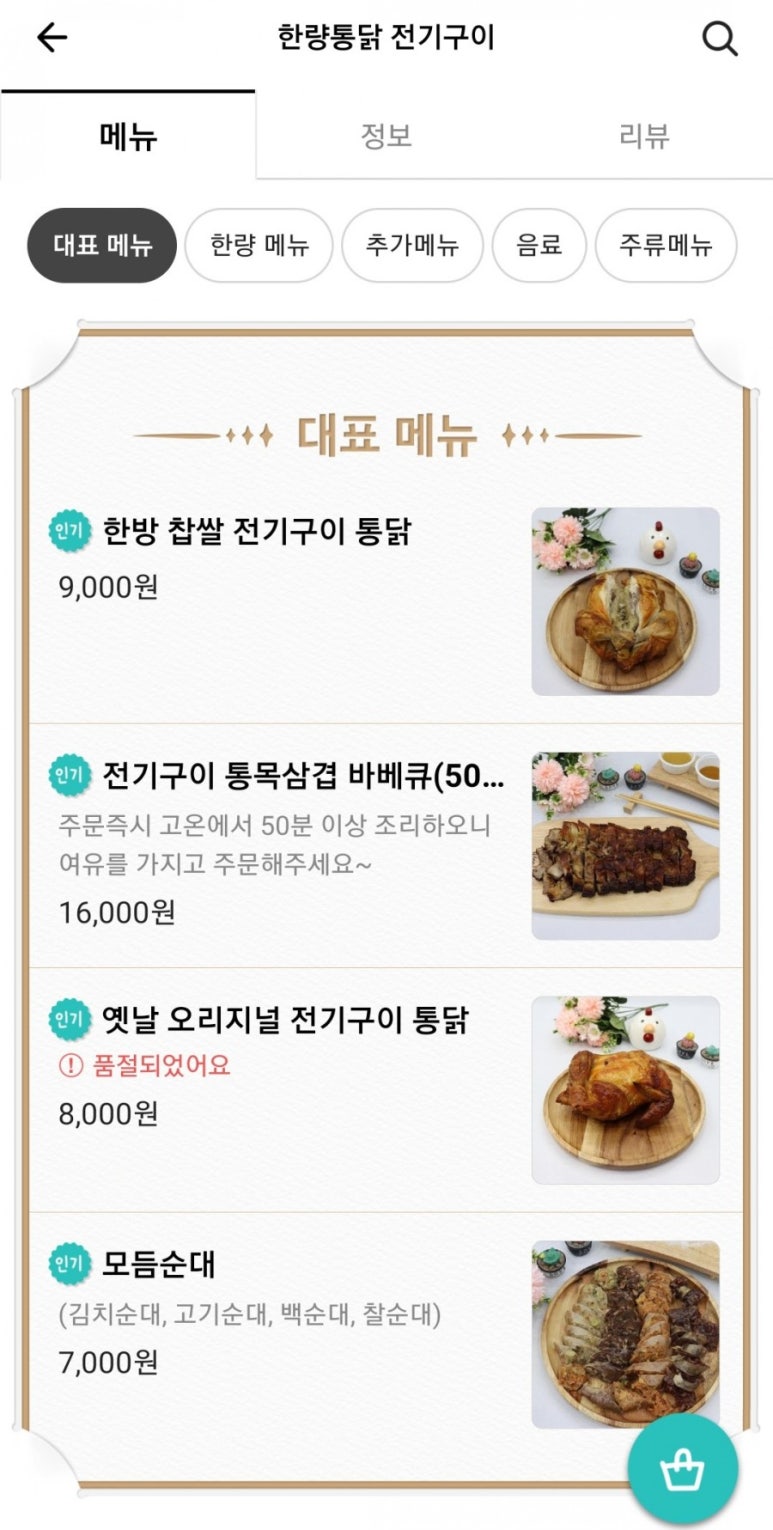Select the 대표 메뉴 chip
Screen dimensions: 773x1530
pyautogui.click(x=102, y=245)
